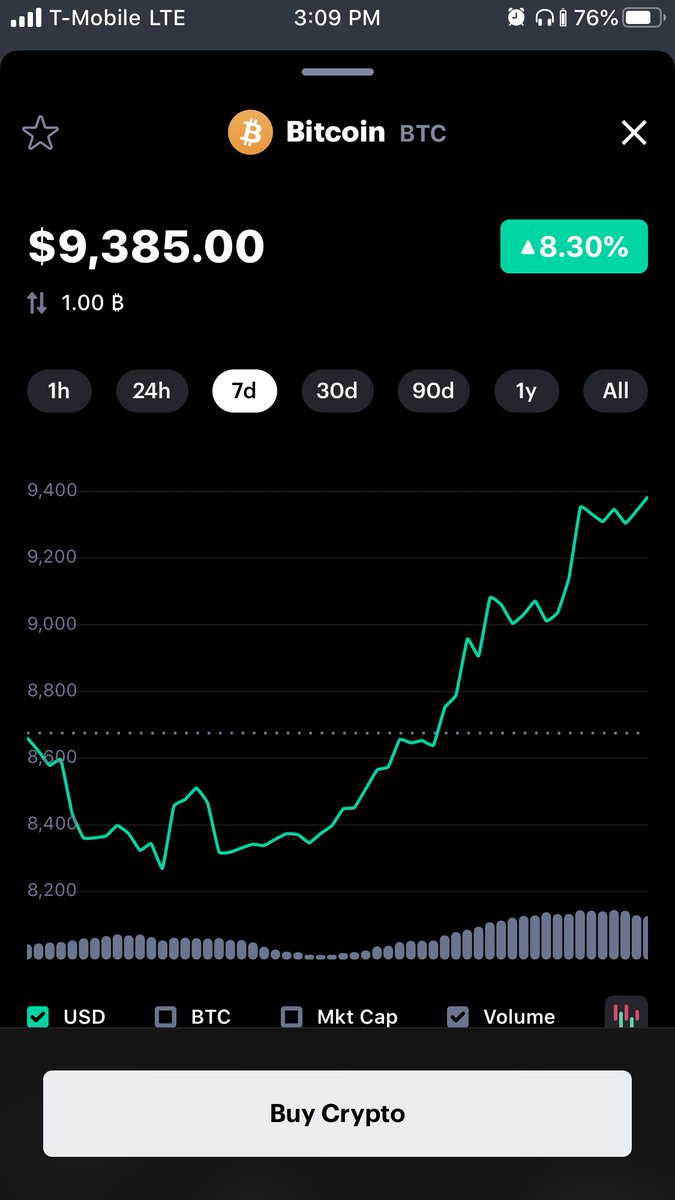This screenshot has height=1200, width=675.
Task: Show All-time price history
Action: coord(616,390)
